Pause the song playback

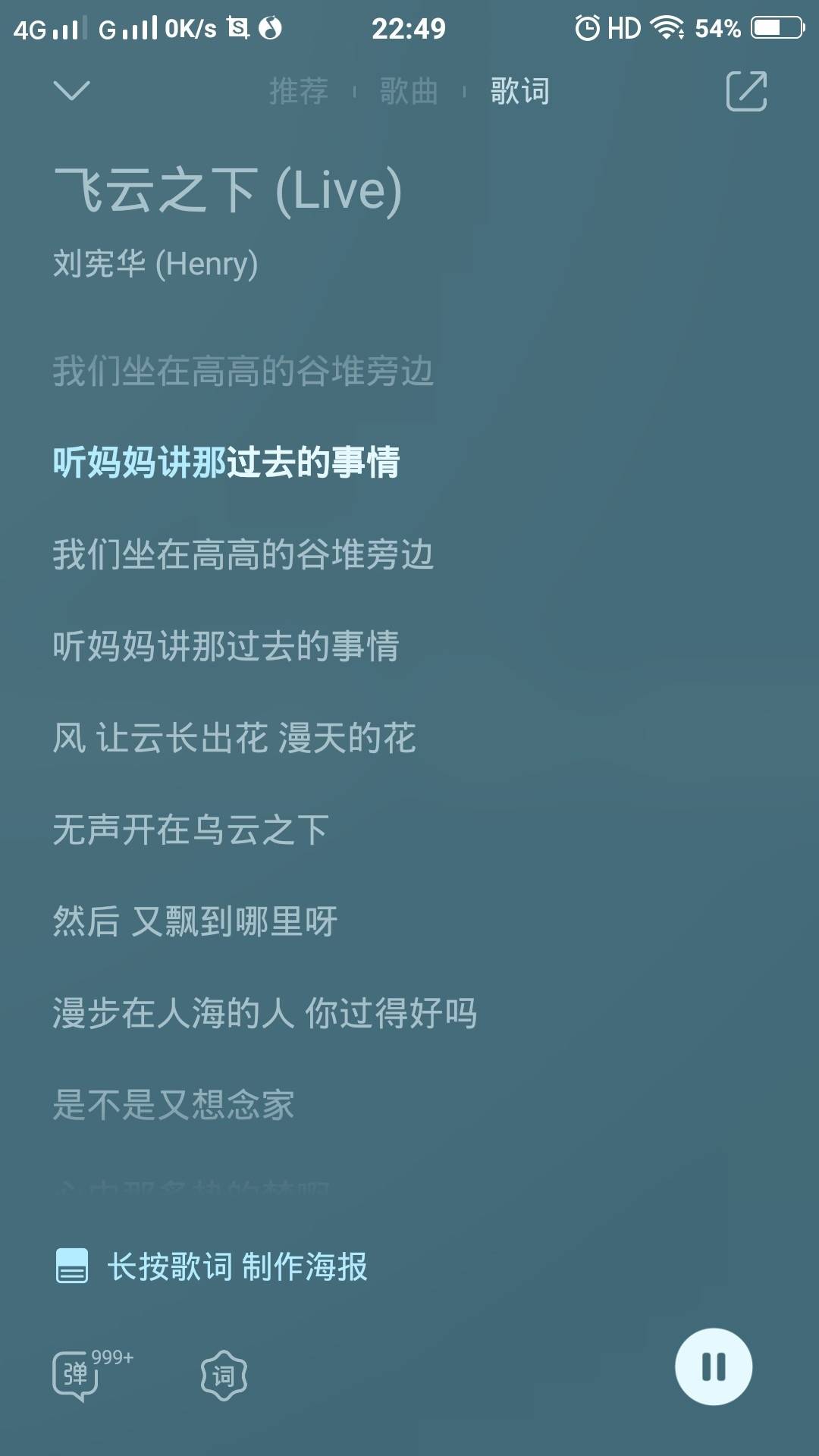(x=713, y=1367)
